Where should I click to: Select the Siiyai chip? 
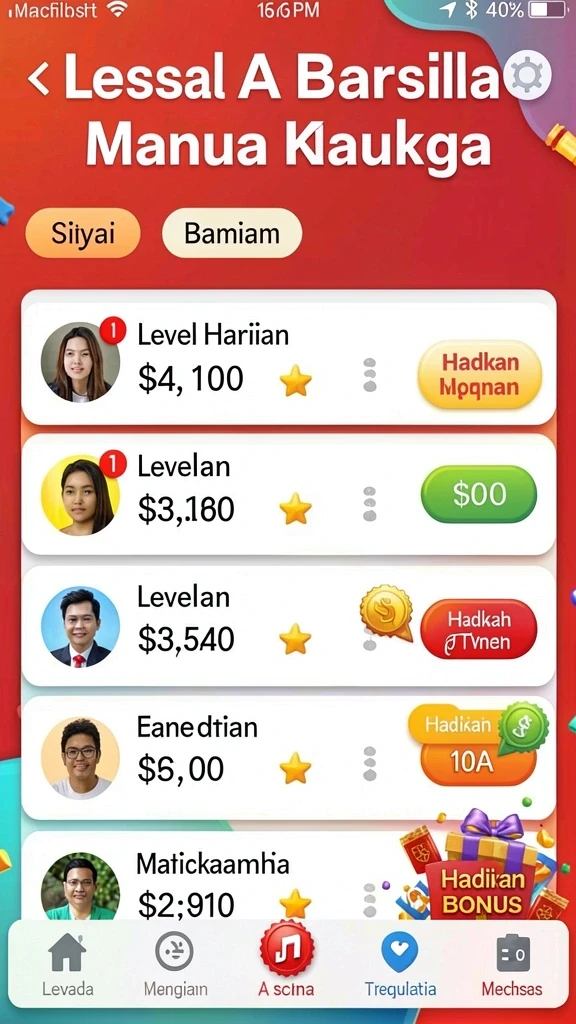83,233
